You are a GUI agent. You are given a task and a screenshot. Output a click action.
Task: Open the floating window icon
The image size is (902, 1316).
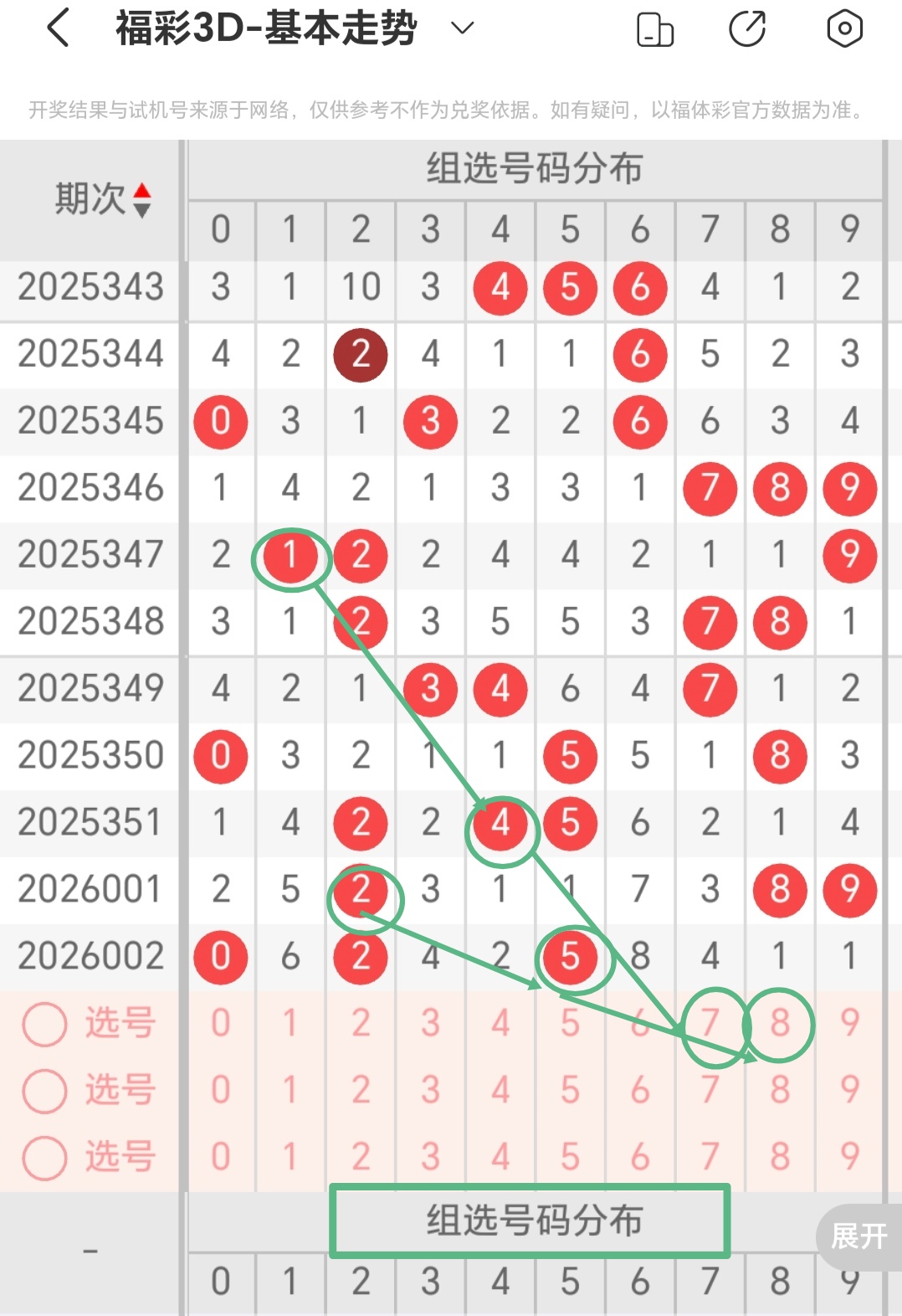656,28
